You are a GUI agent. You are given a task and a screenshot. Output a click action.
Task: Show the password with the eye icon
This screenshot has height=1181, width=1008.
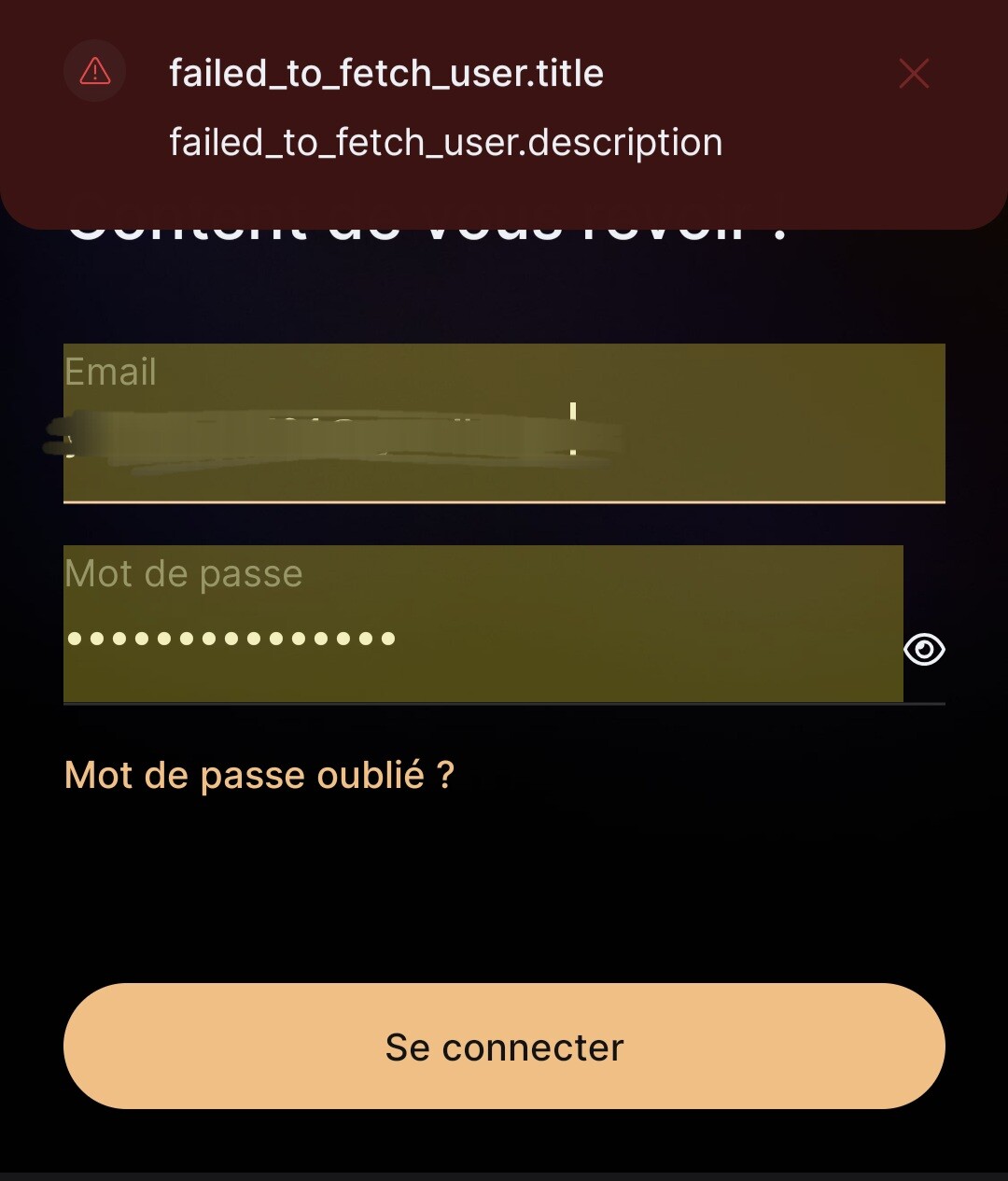pyautogui.click(x=924, y=649)
